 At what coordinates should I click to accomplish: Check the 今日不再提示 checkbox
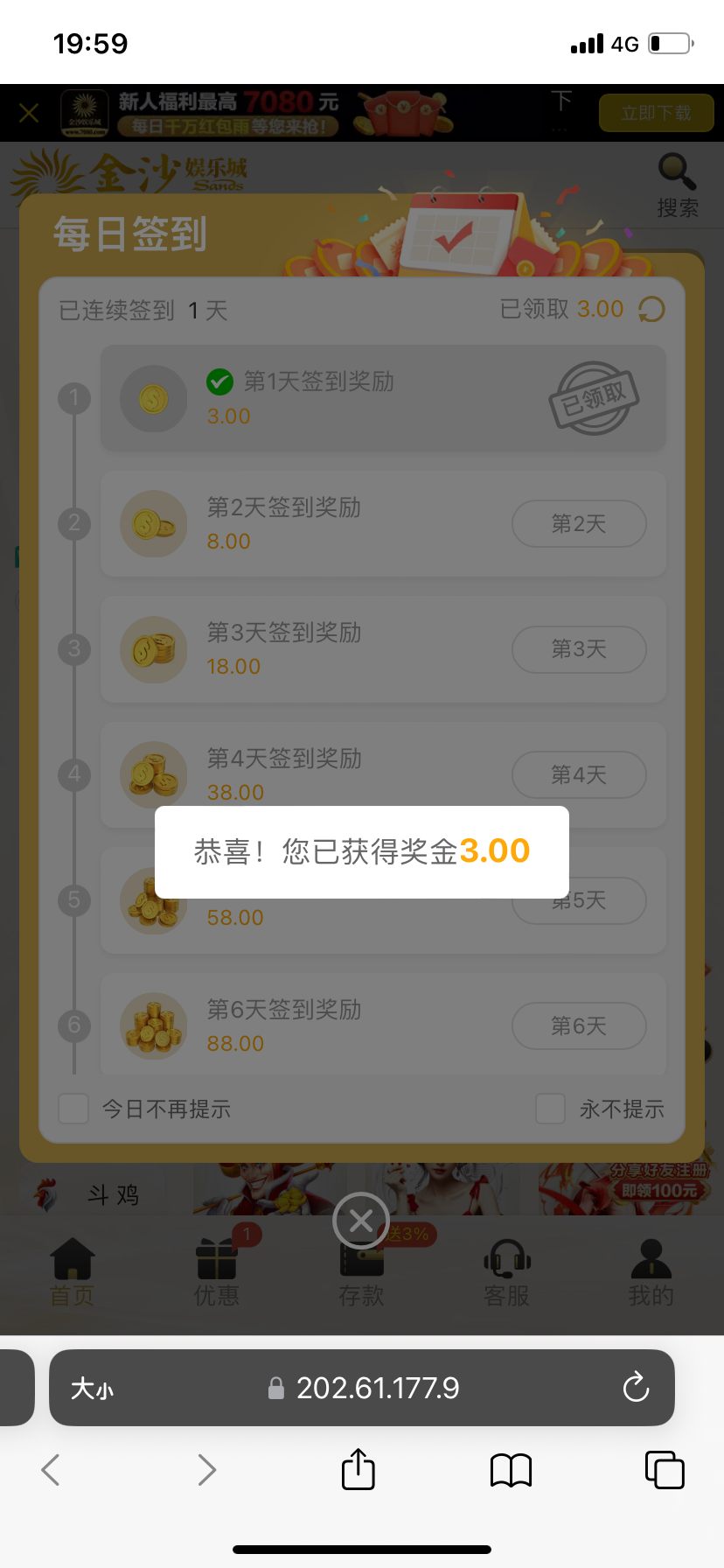pos(73,1109)
